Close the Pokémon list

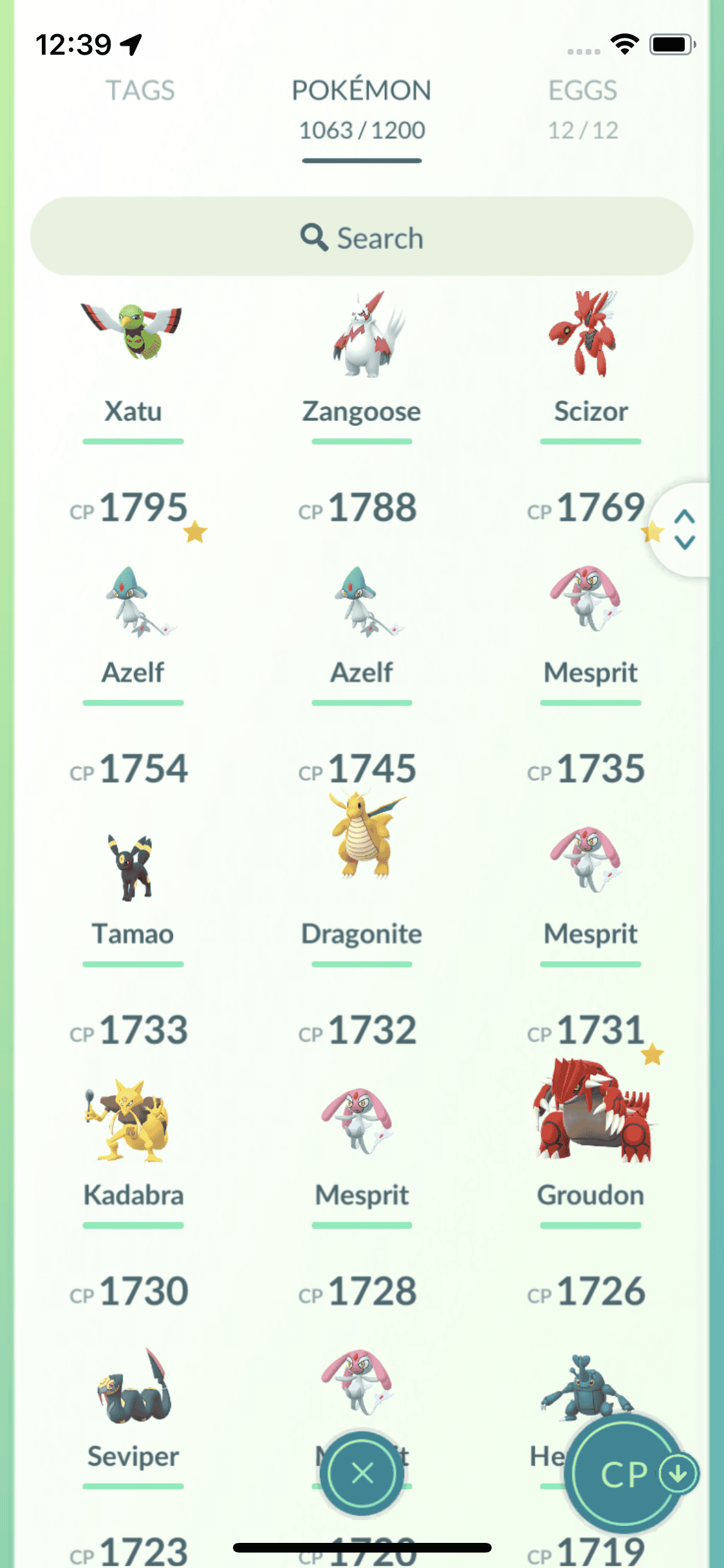362,1473
